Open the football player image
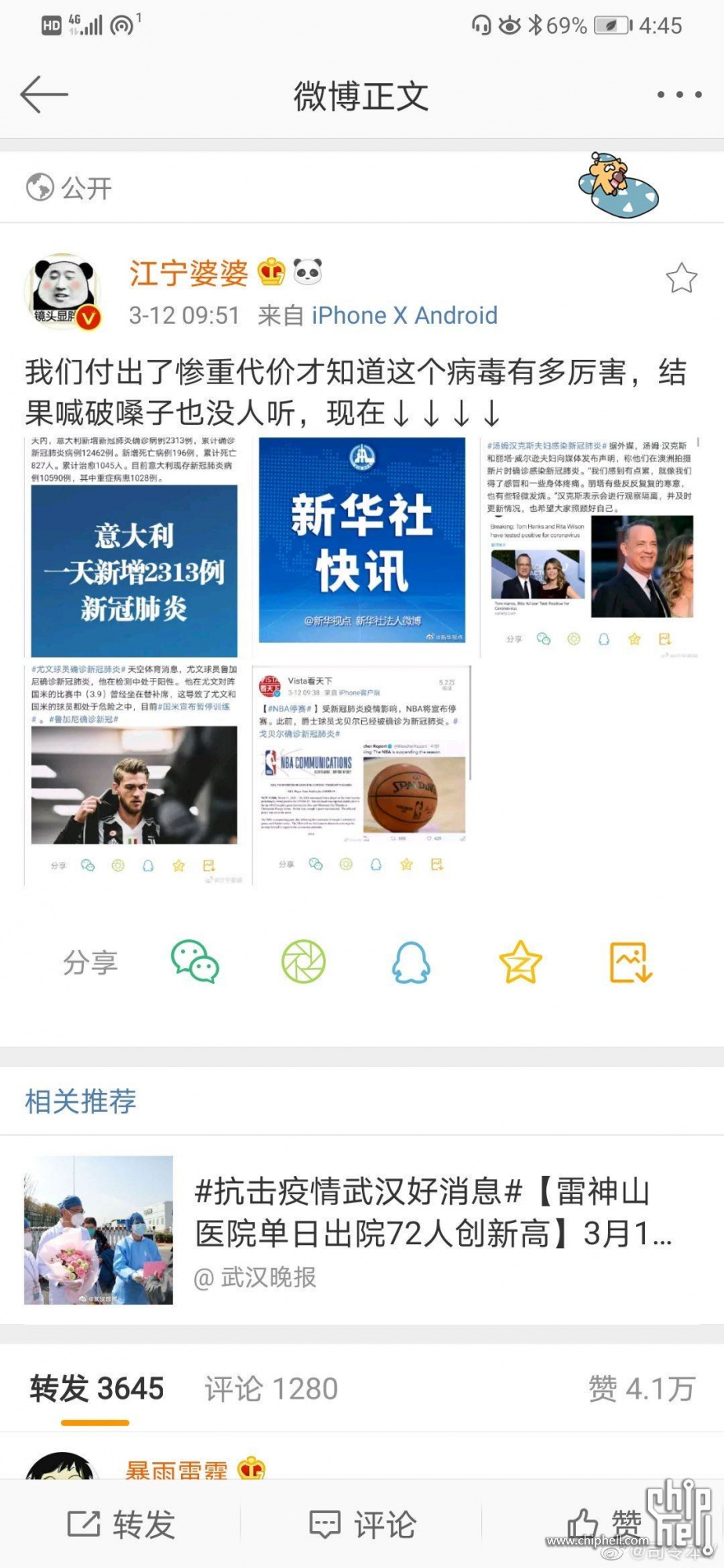This screenshot has height=1568, width=724. (134, 774)
